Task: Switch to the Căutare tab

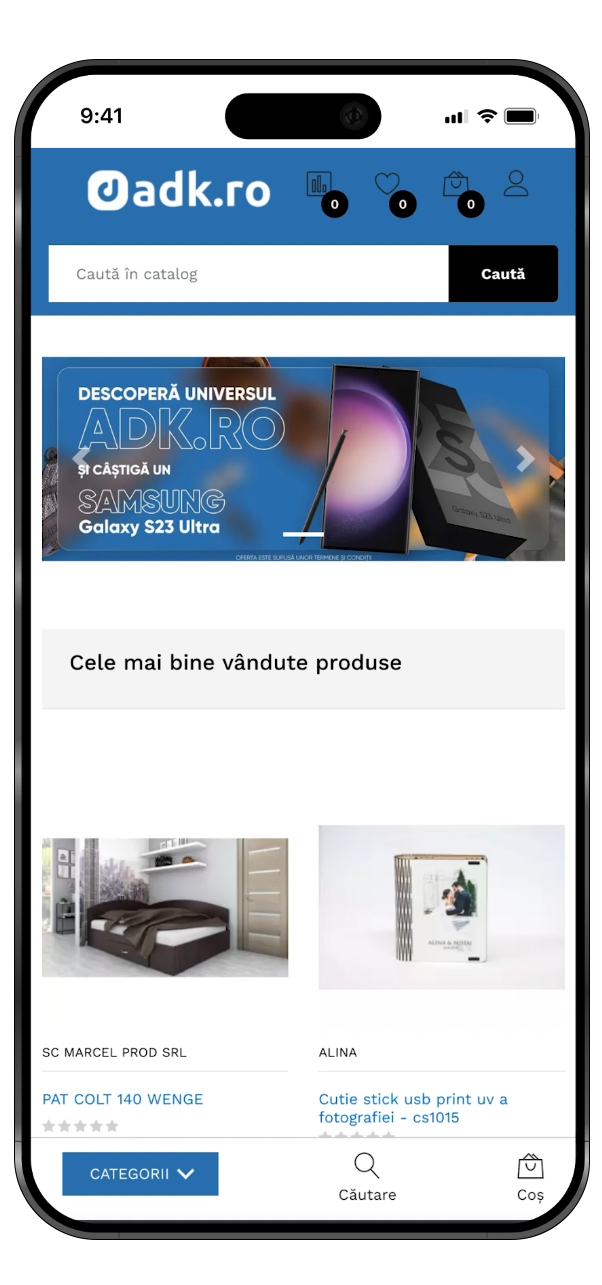Action: coord(367,1177)
